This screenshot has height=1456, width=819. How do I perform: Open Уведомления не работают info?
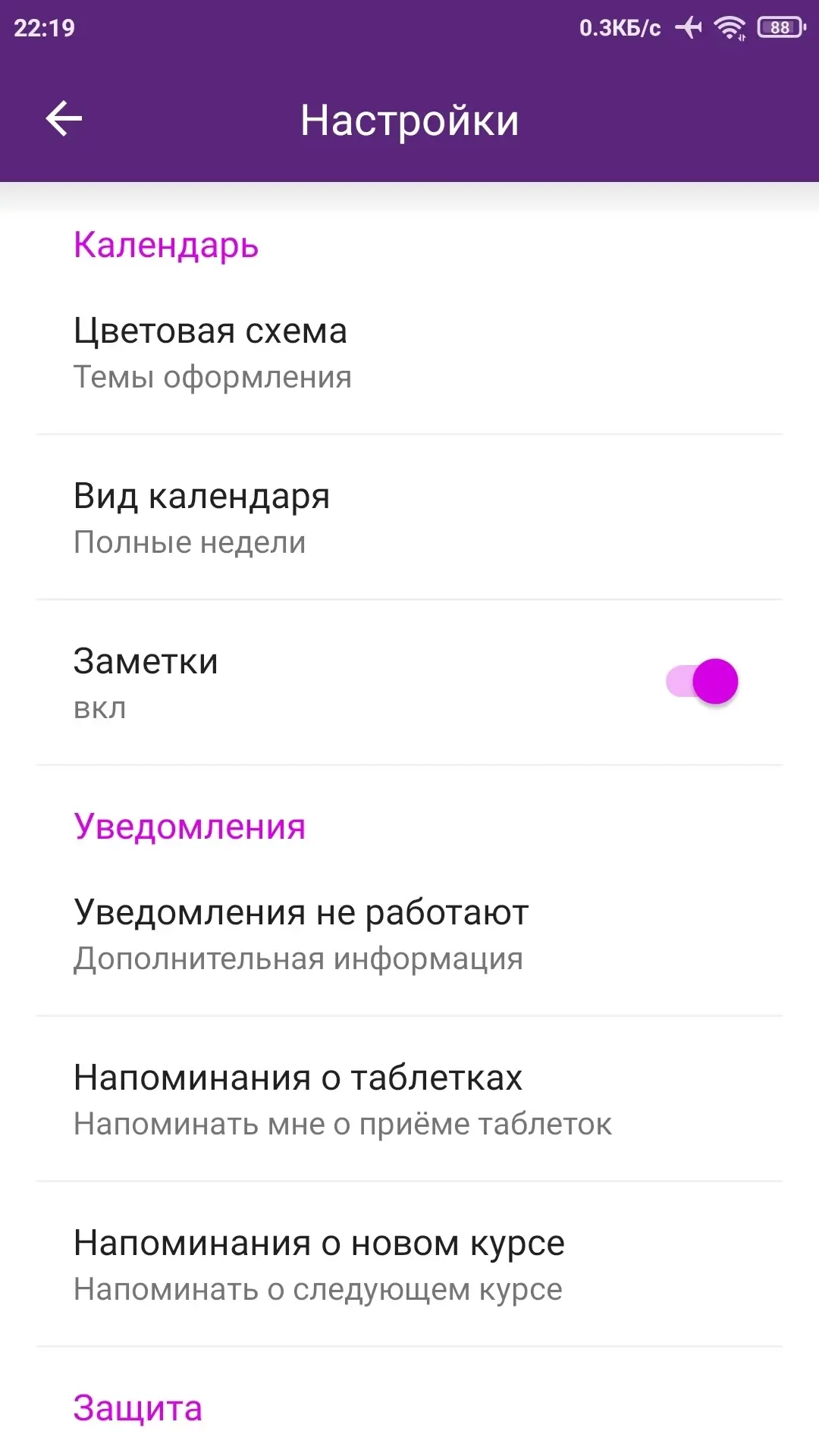409,934
